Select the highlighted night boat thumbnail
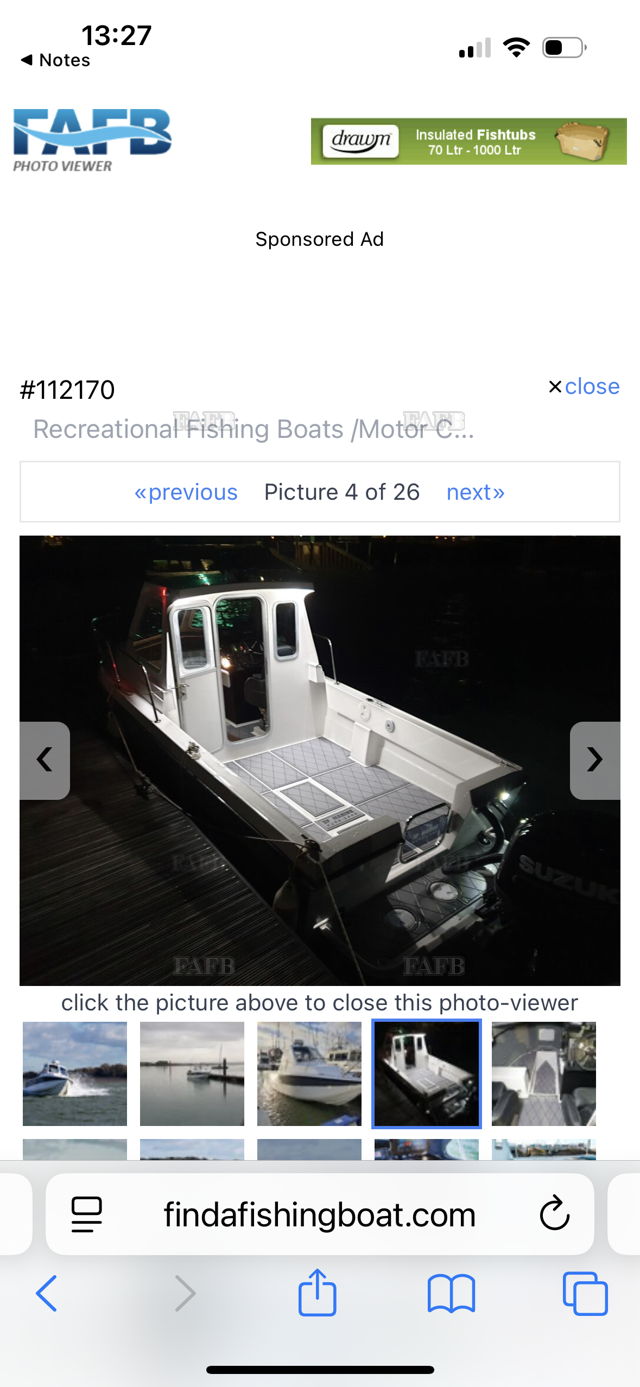 click(427, 1073)
